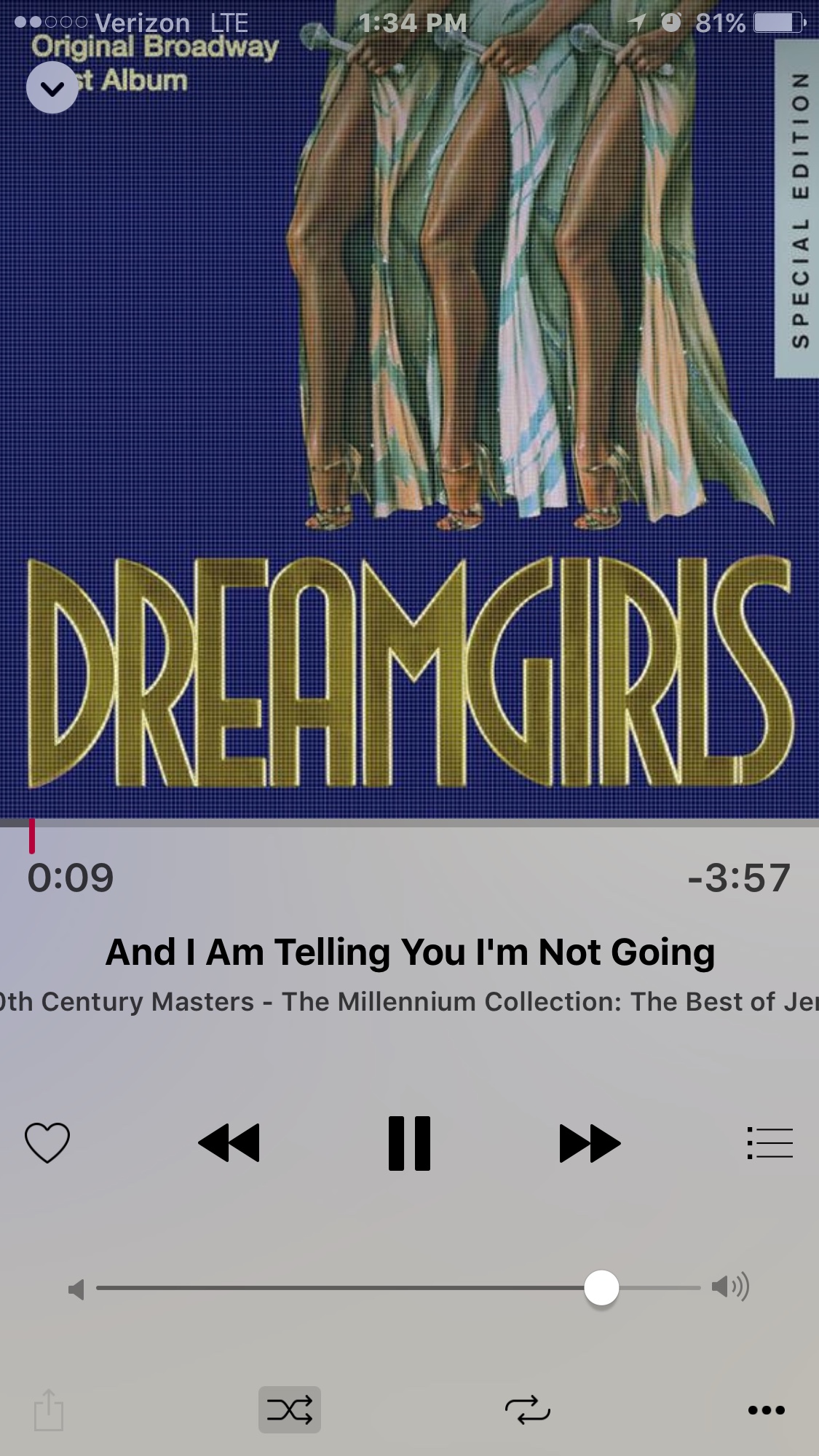This screenshot has width=819, height=1456.
Task: Love this song with the heart icon
Action: pos(47,1142)
